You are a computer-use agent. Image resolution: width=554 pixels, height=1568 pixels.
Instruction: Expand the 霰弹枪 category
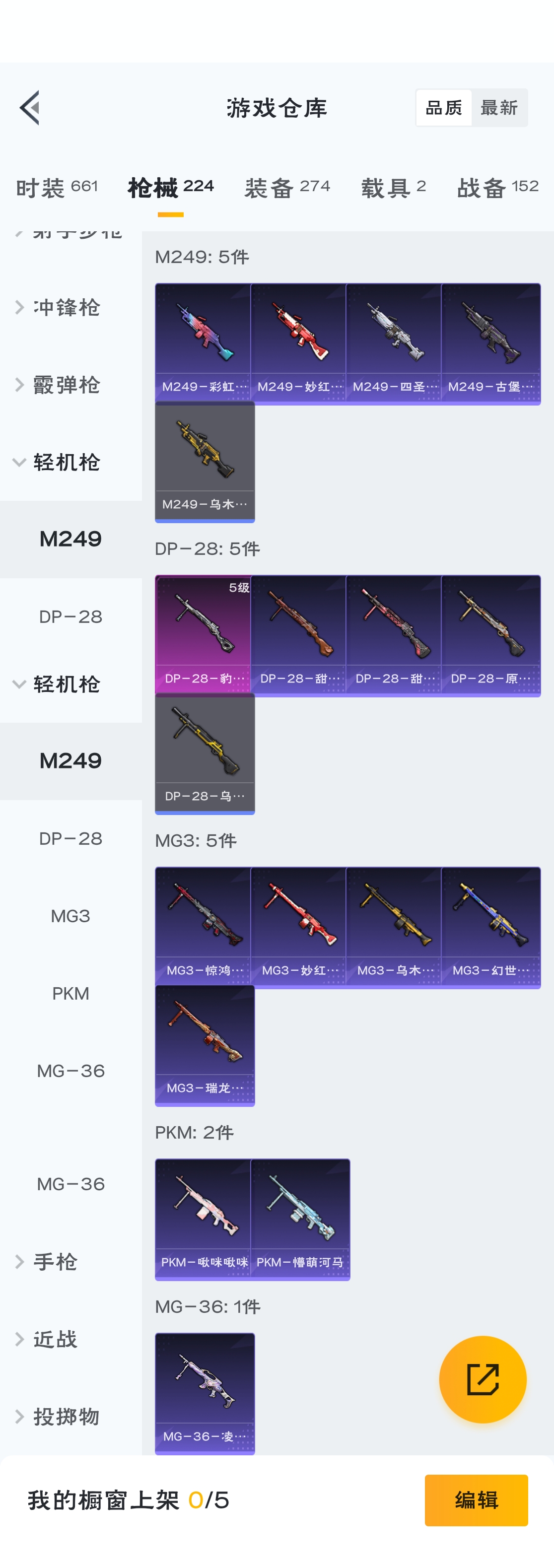click(66, 385)
